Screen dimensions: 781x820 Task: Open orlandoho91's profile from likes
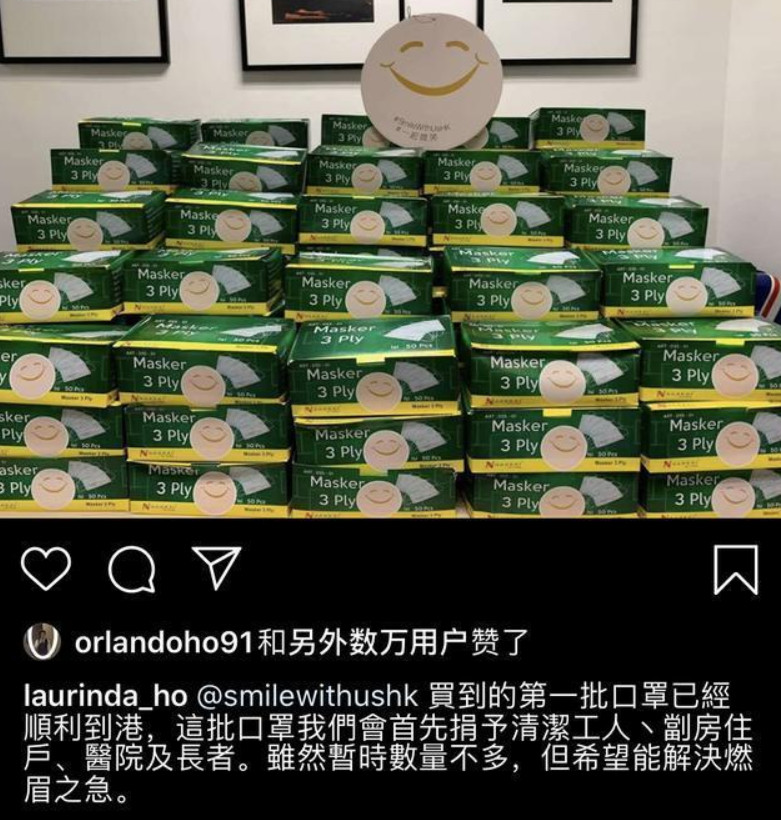click(165, 641)
